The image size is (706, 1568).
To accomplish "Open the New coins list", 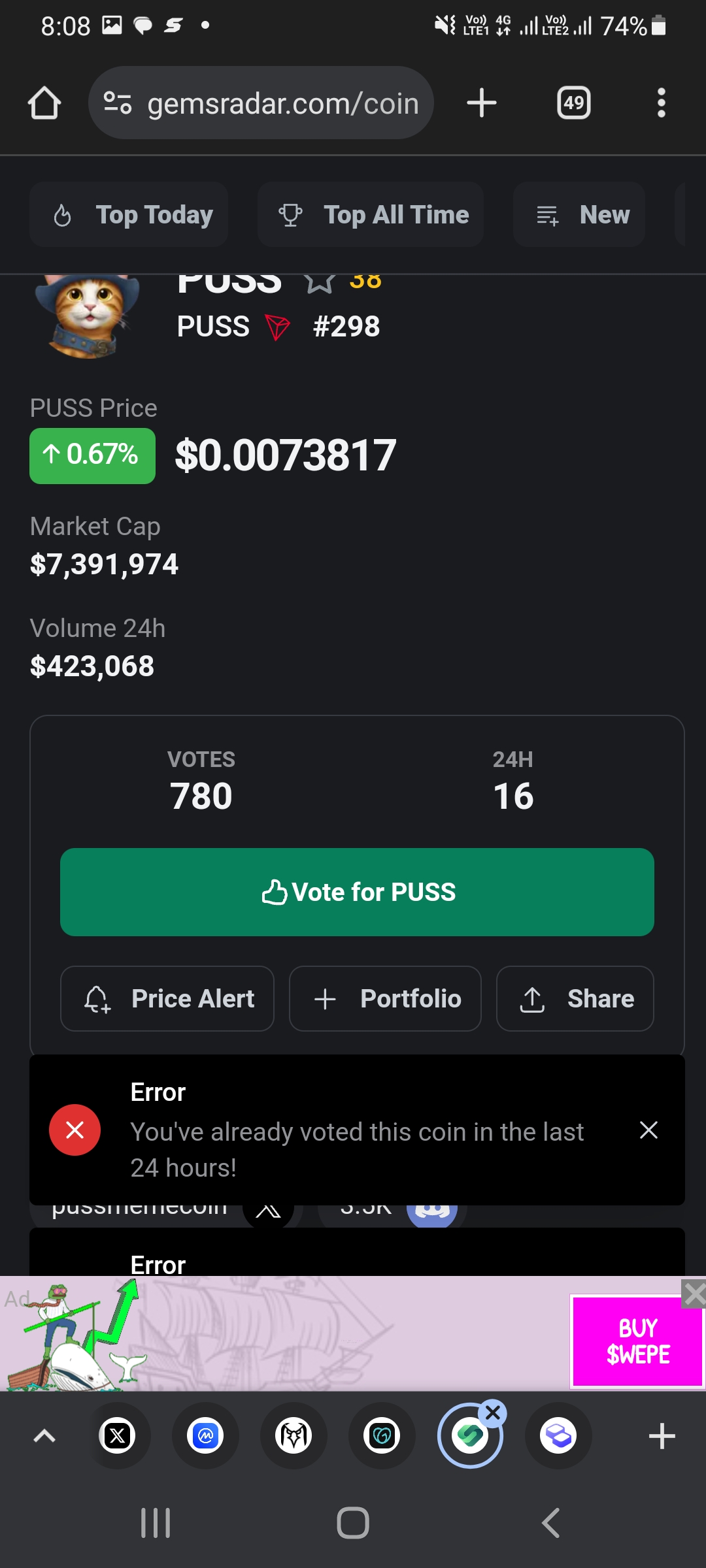I will coord(579,215).
